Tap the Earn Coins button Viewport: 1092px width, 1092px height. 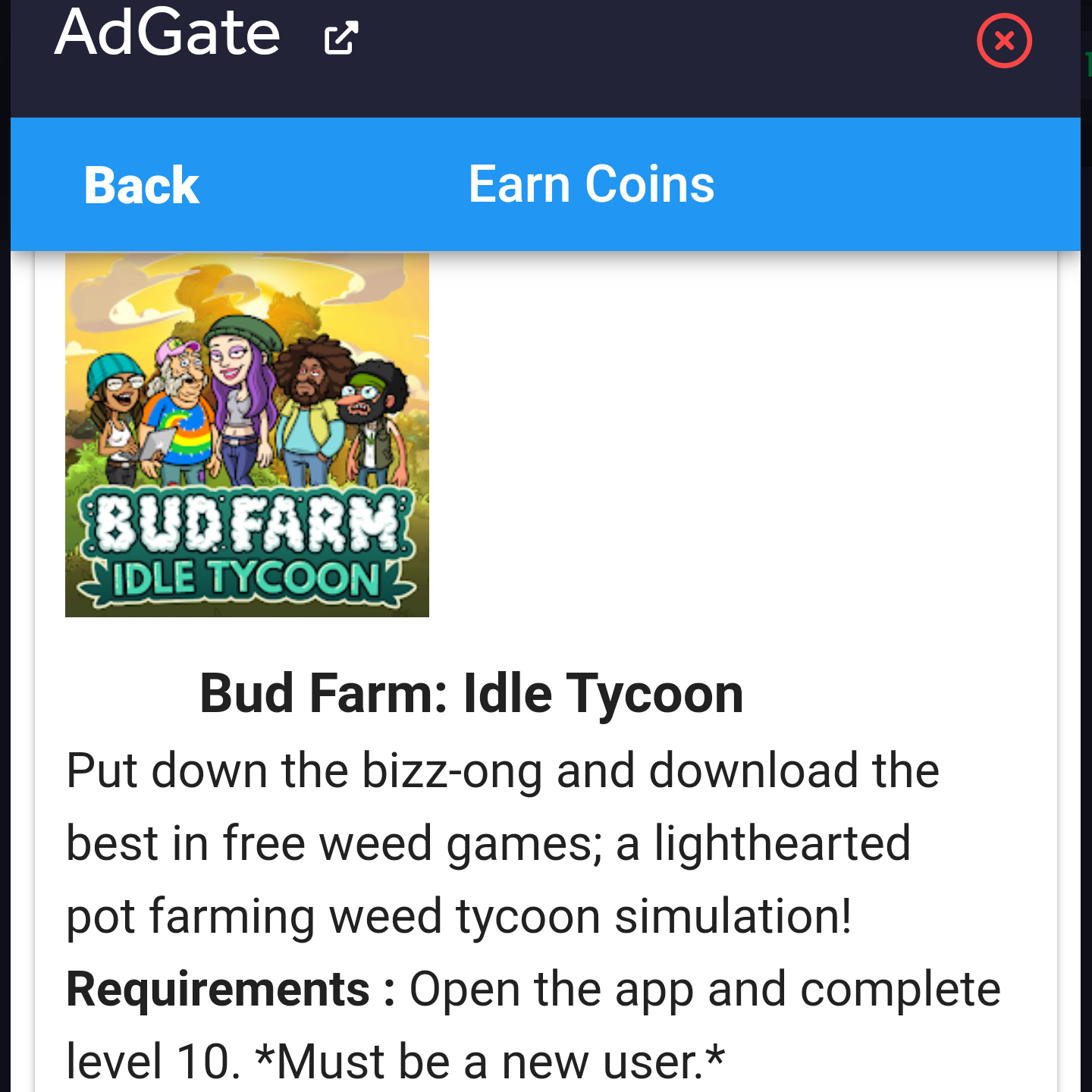(x=591, y=184)
